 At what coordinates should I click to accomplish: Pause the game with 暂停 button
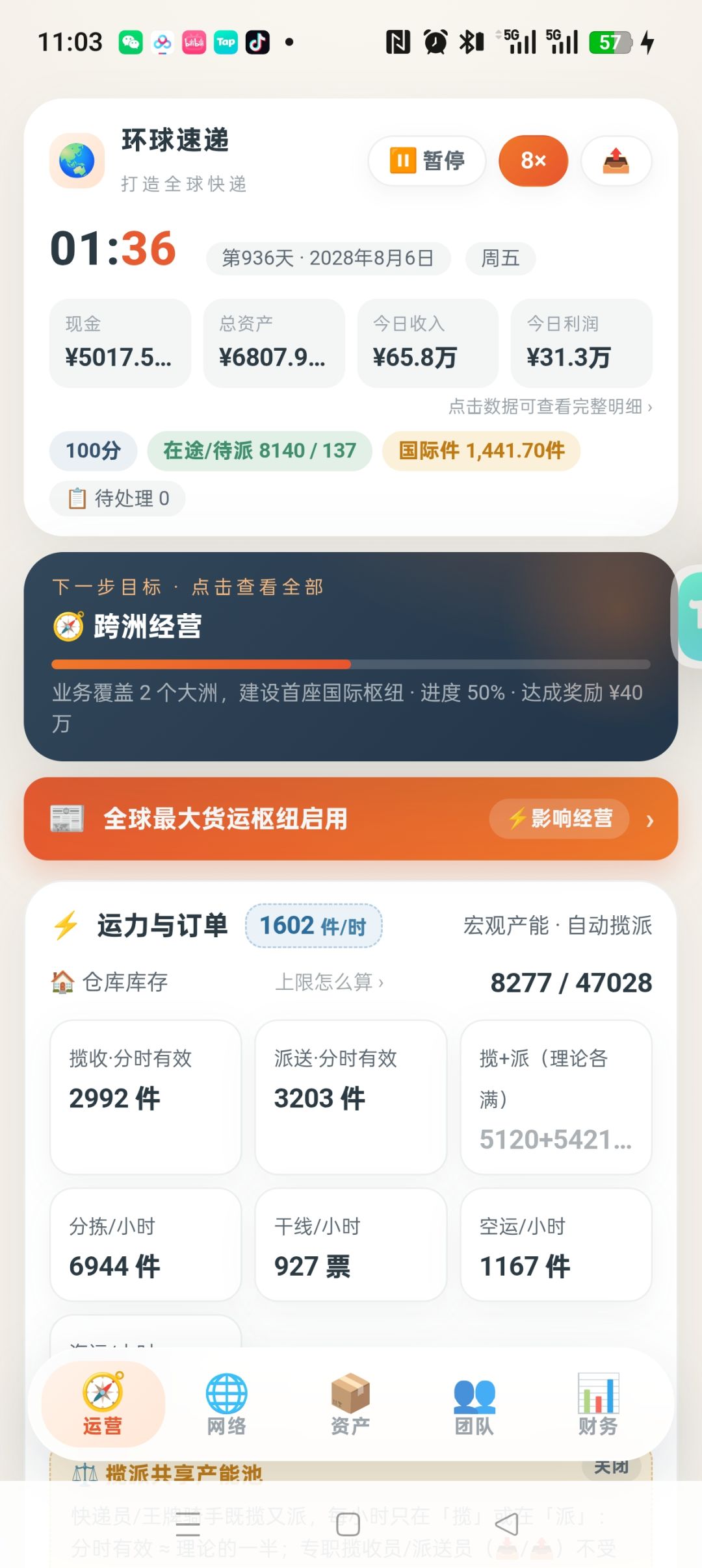coord(427,160)
